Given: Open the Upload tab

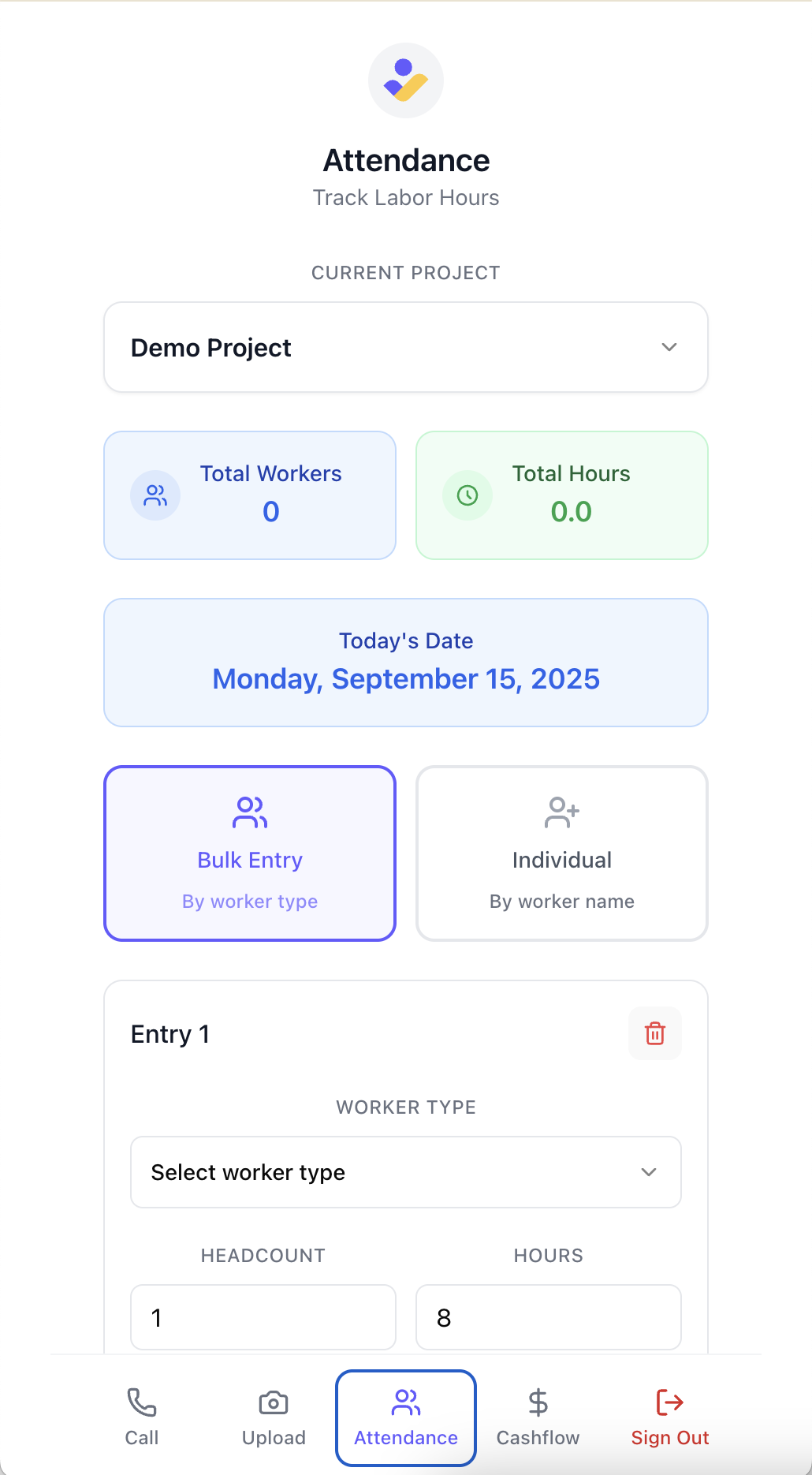Looking at the screenshot, I should click(274, 1417).
